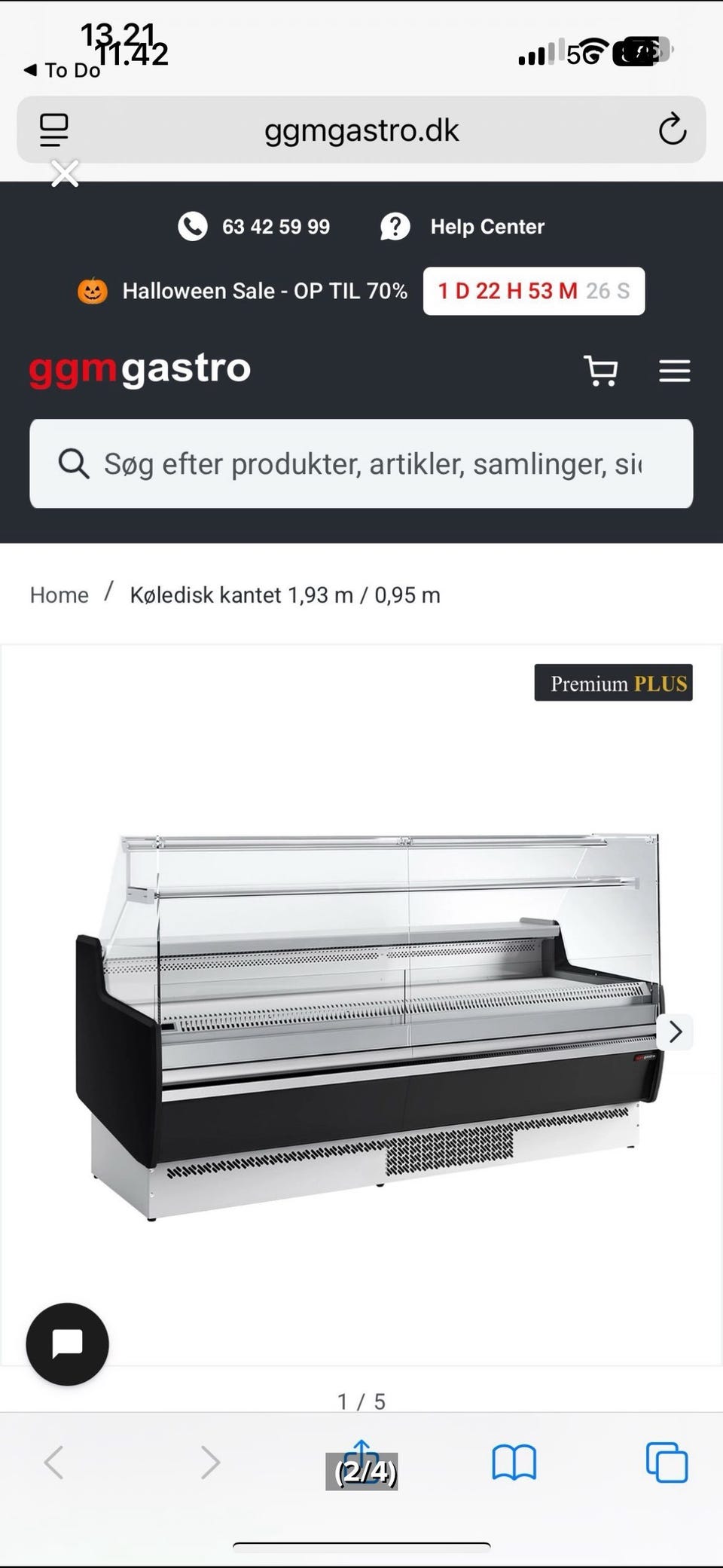
Task: Open the chat support bubble
Action: tap(66, 1344)
